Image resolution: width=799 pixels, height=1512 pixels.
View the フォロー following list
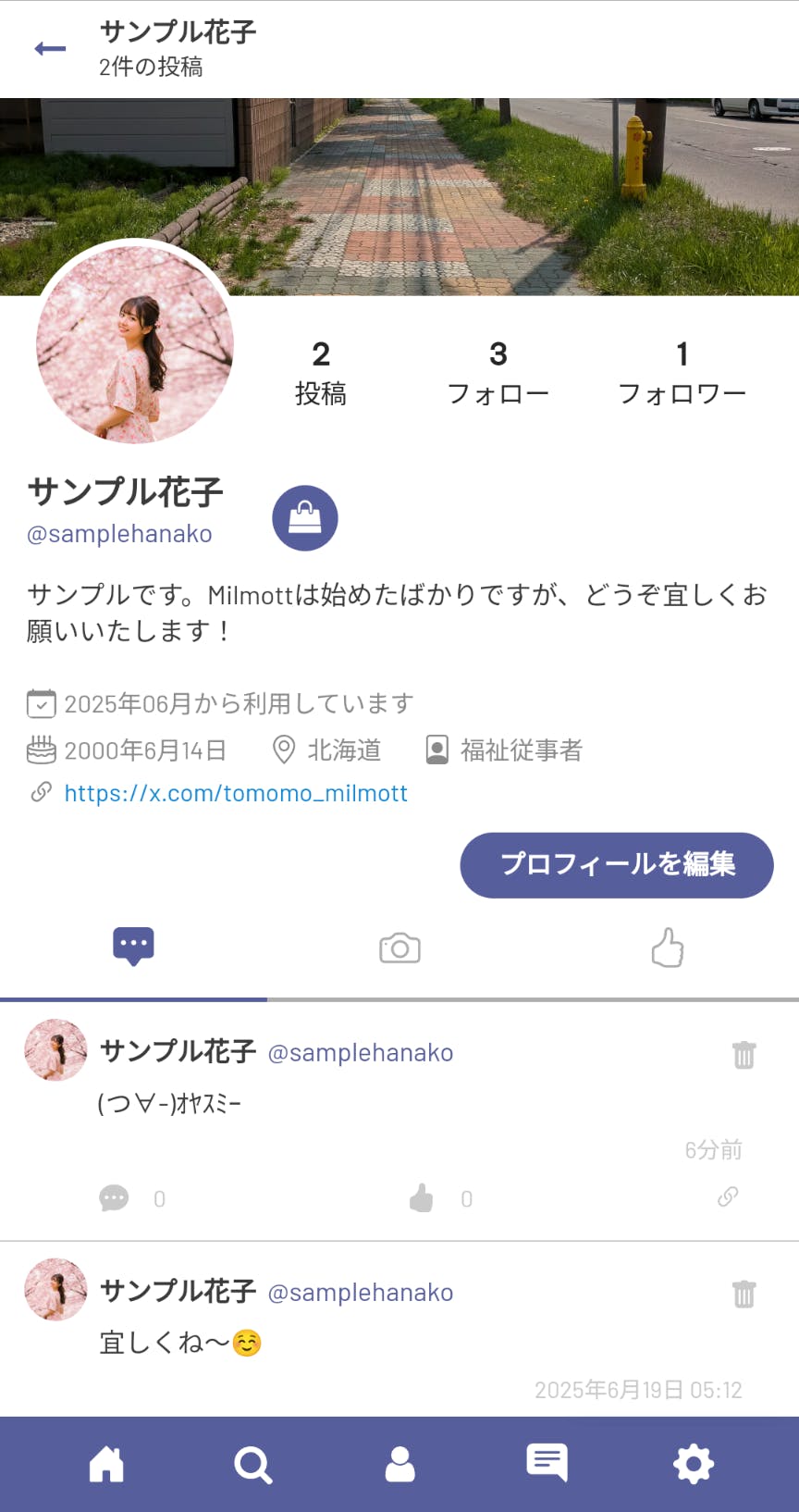498,372
